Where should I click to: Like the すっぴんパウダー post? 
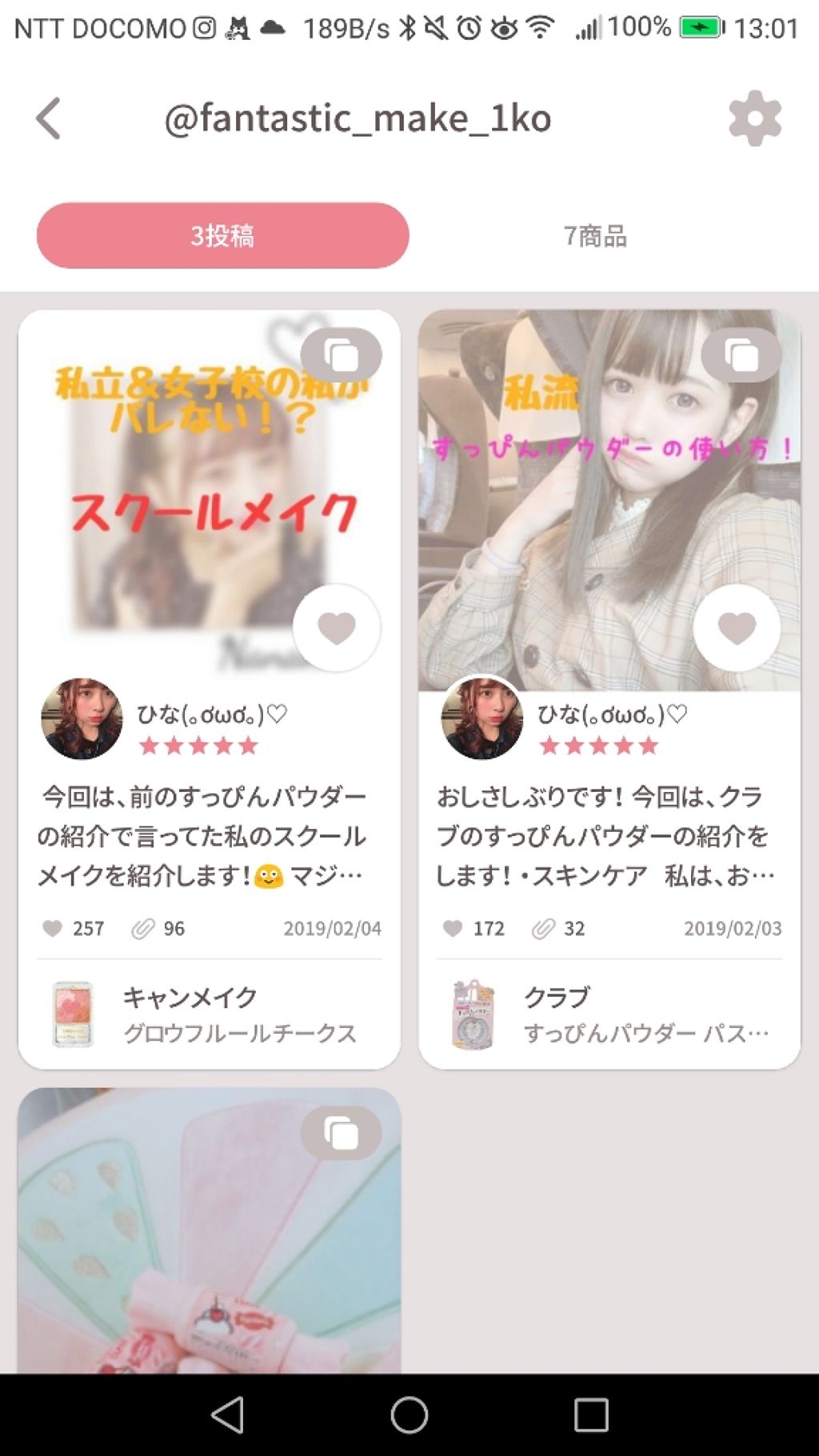737,628
